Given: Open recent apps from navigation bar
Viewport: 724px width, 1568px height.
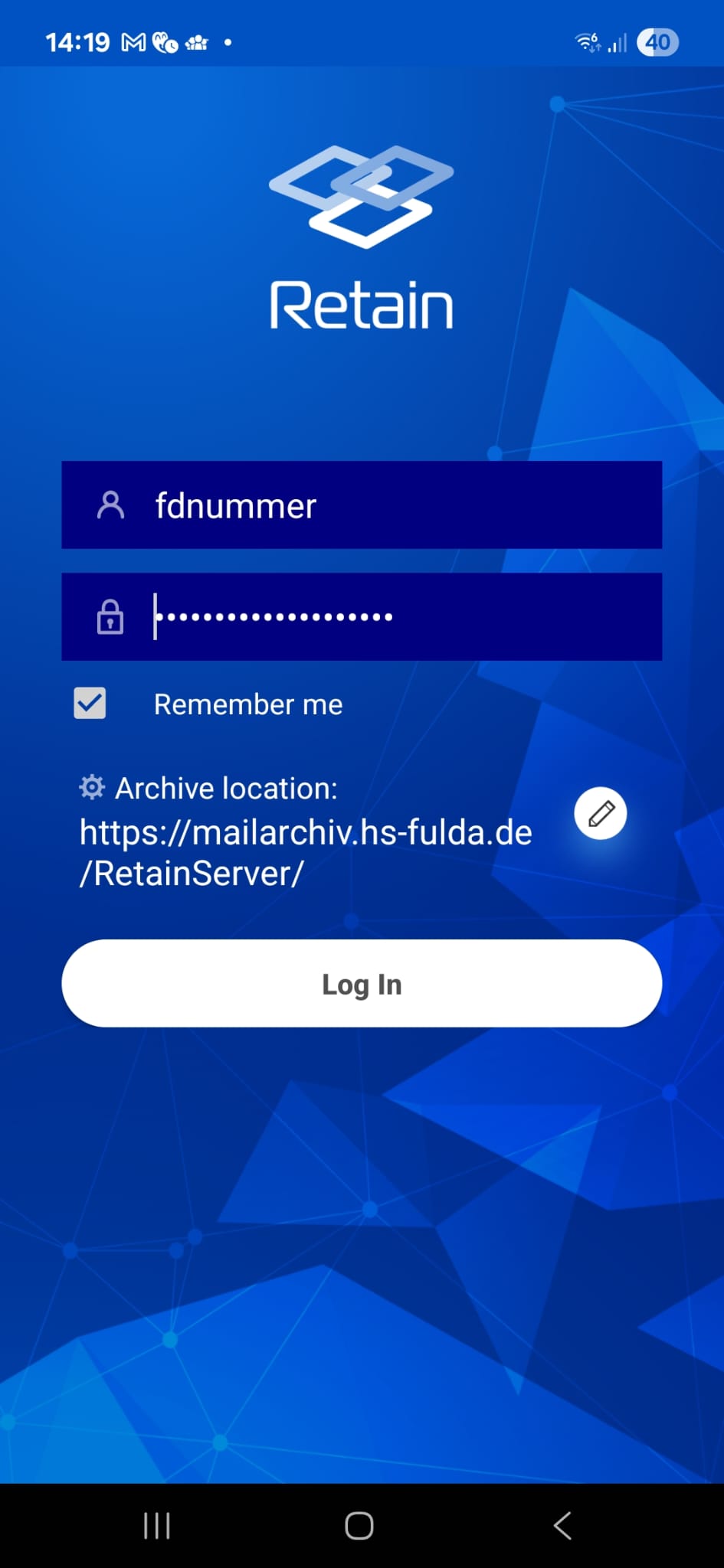Looking at the screenshot, I should (x=157, y=1525).
